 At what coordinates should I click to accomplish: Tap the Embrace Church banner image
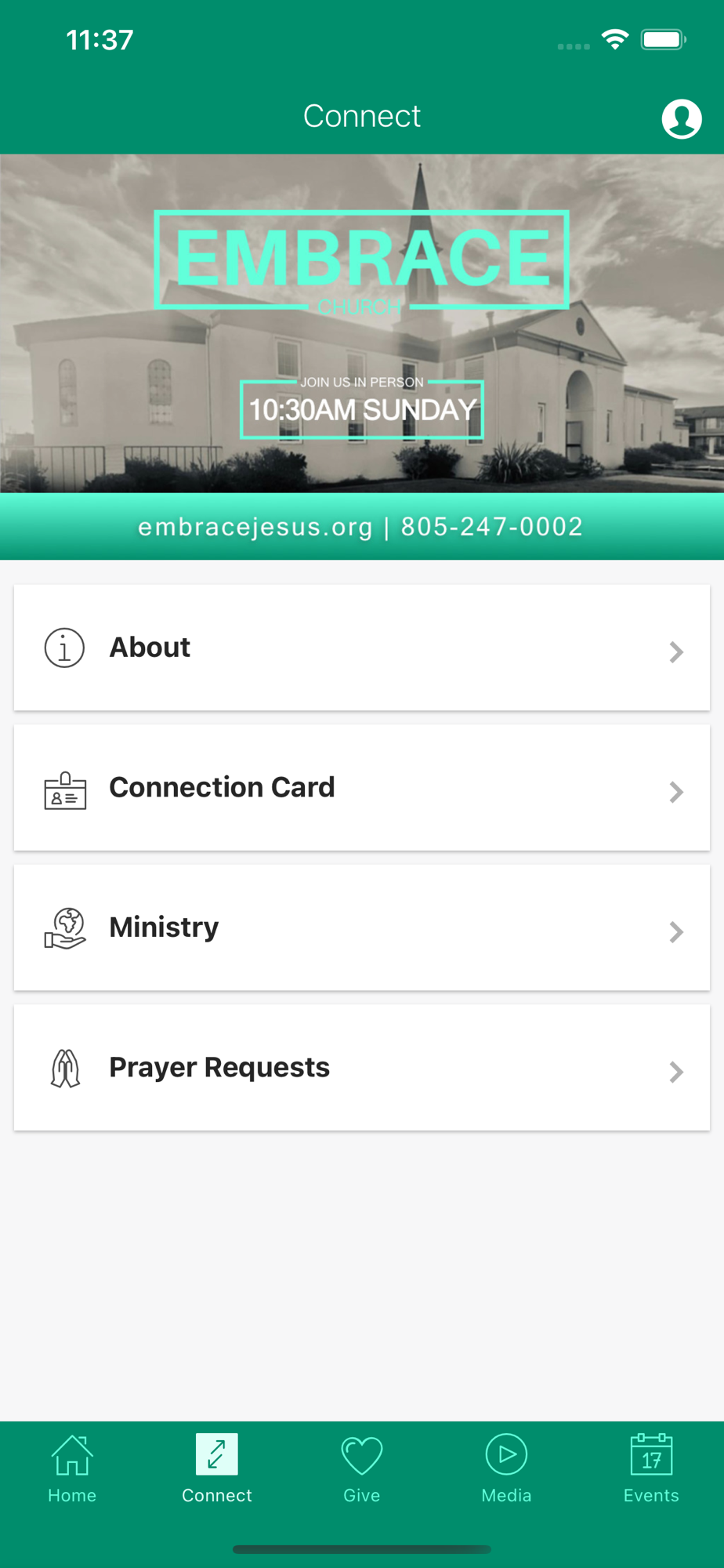[361, 357]
